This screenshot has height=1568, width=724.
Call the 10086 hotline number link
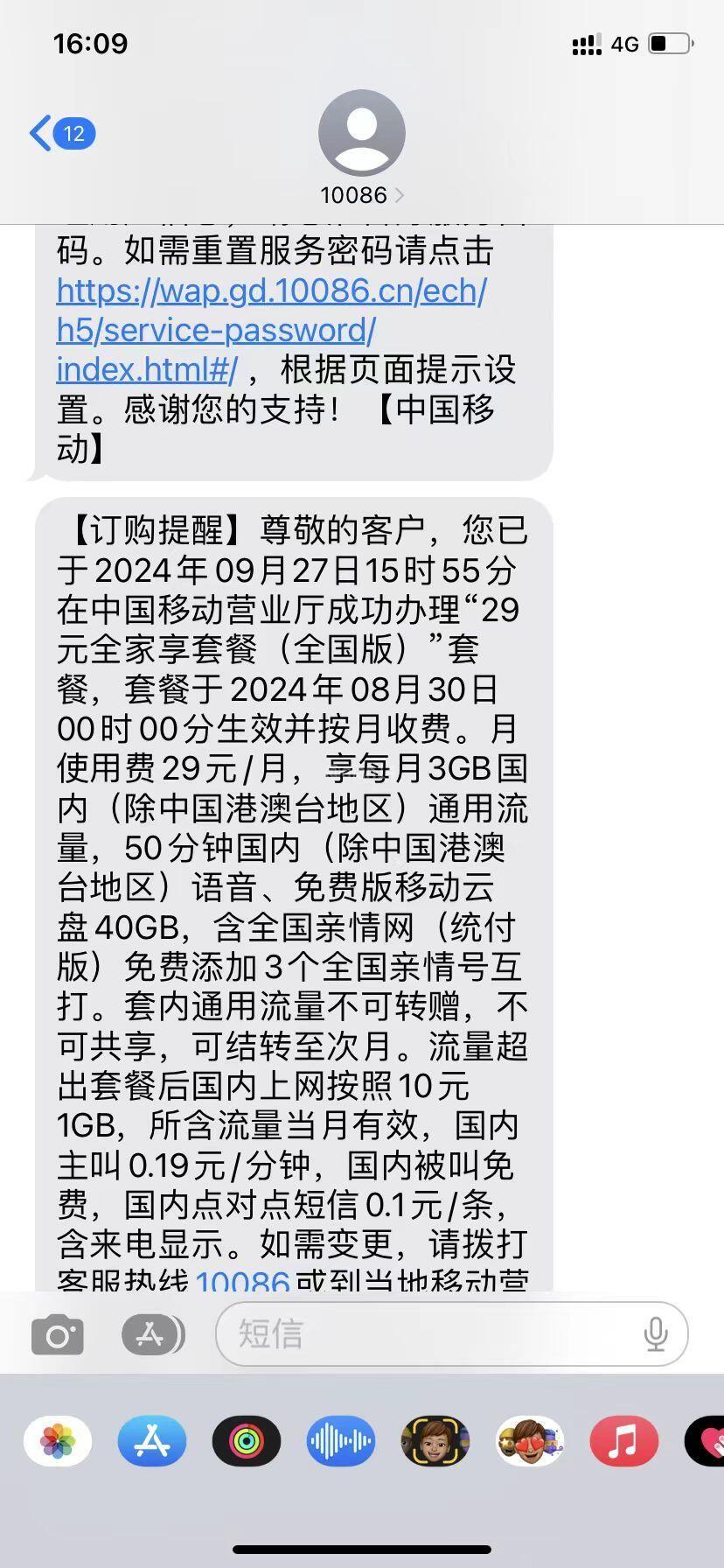pyautogui.click(x=242, y=1279)
